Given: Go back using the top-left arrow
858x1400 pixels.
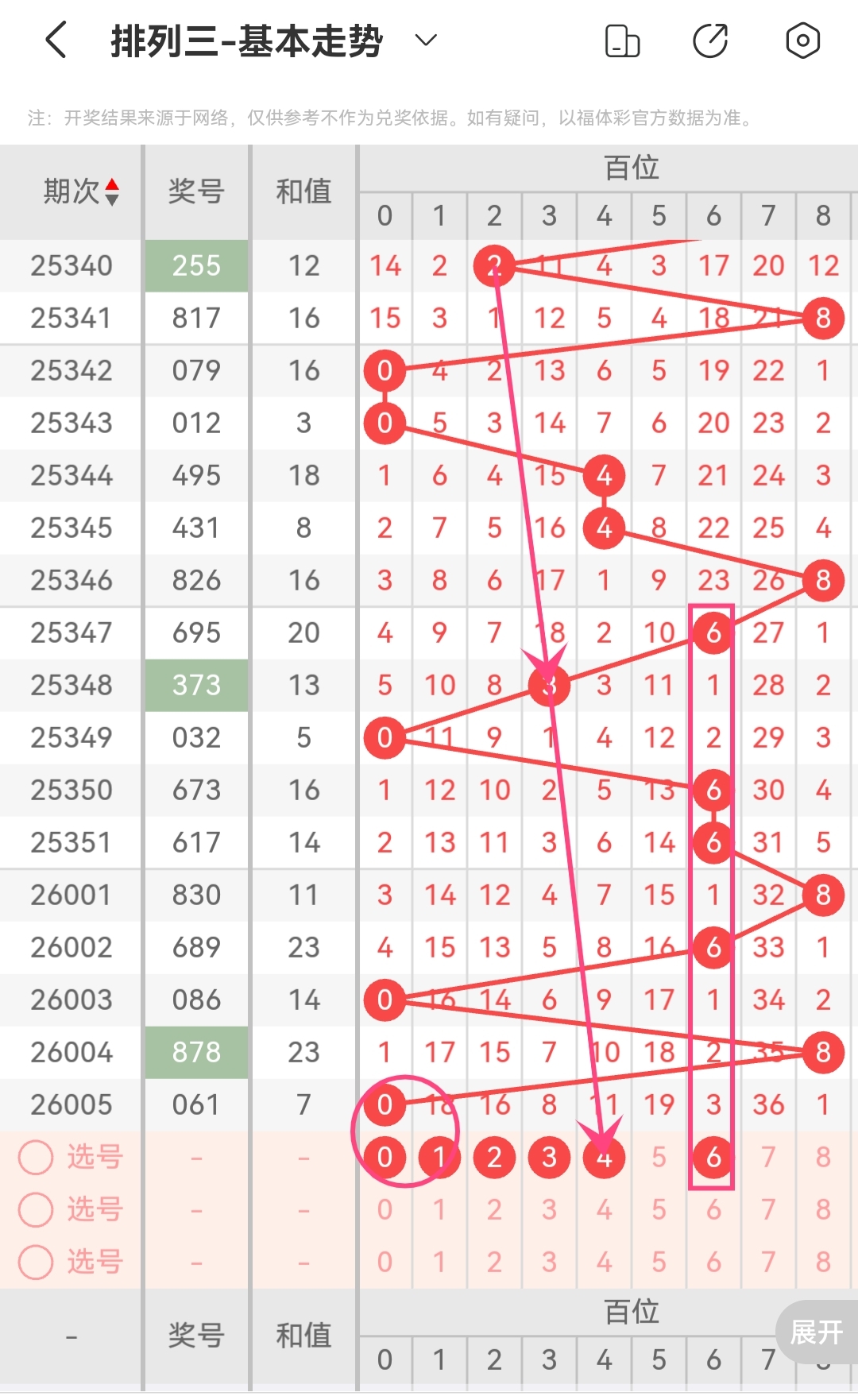Looking at the screenshot, I should (56, 41).
